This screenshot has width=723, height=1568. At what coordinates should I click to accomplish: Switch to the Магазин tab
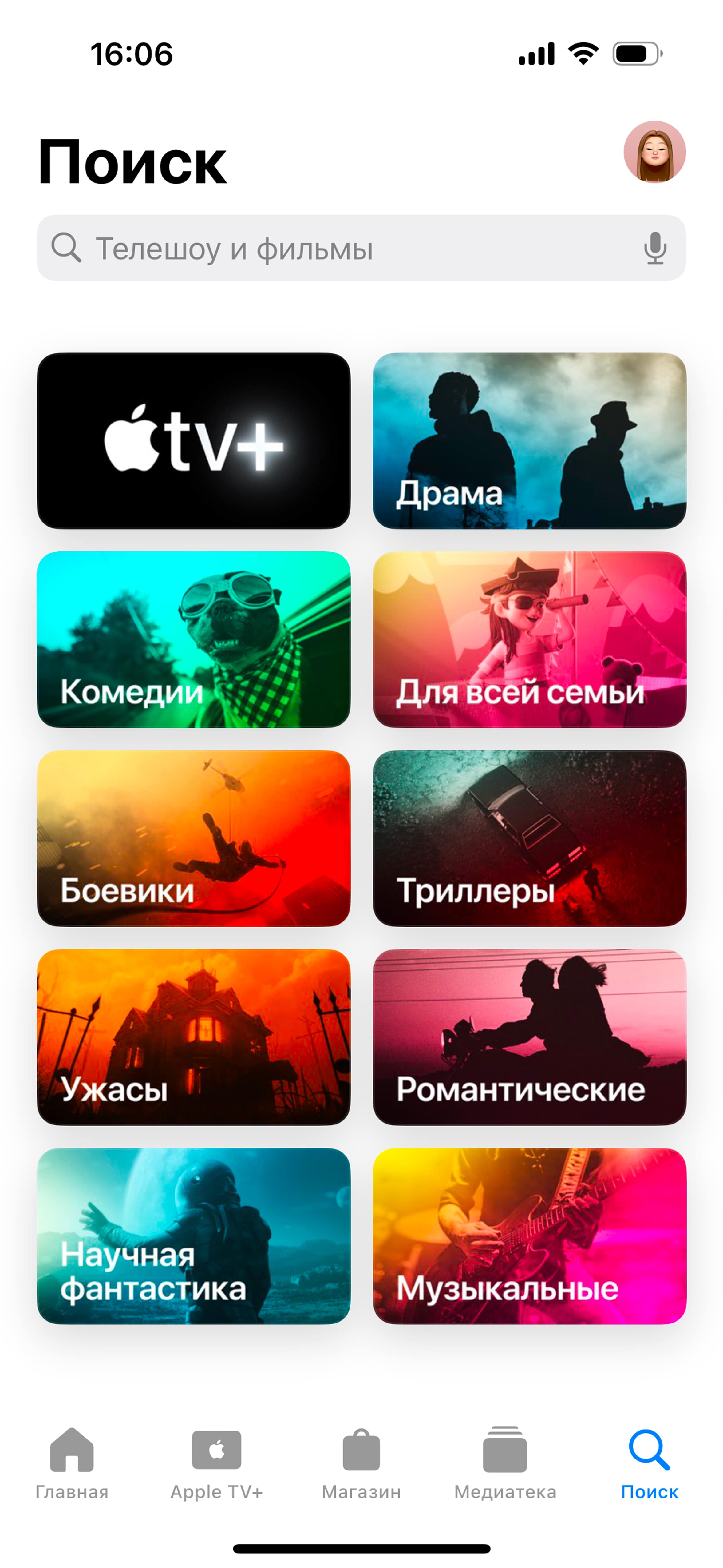(361, 1463)
